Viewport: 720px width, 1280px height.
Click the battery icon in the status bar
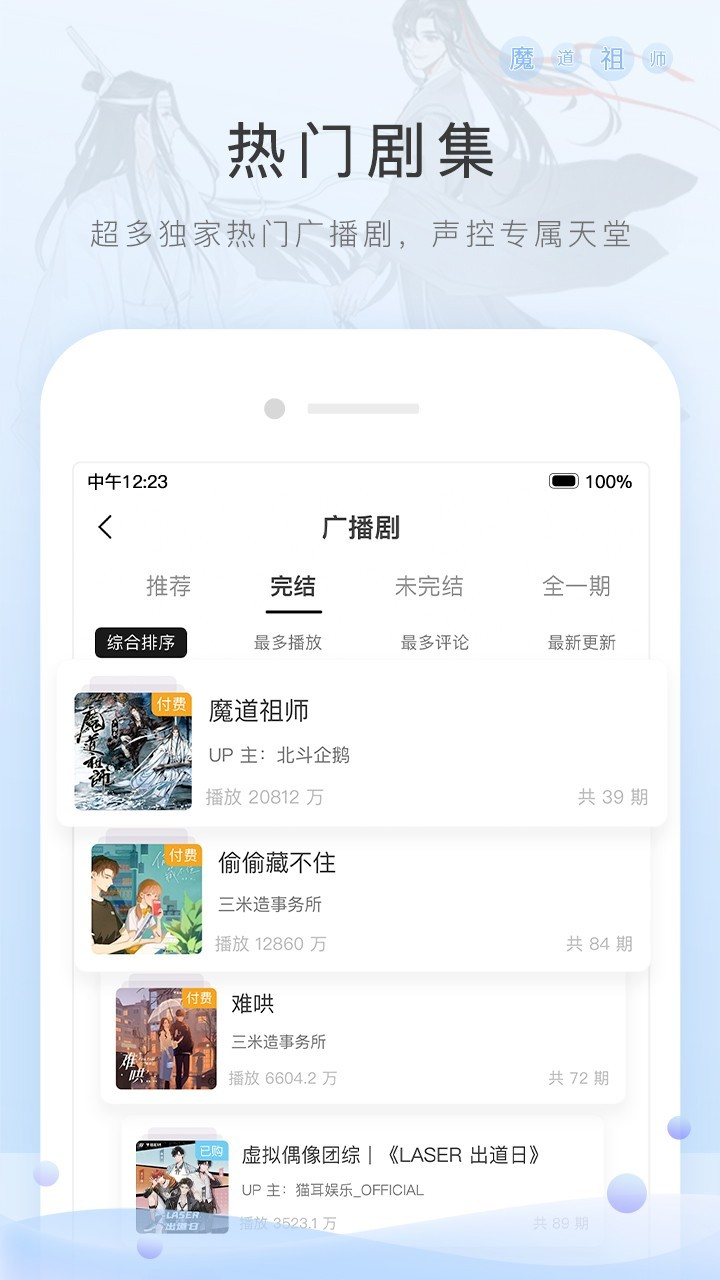pyautogui.click(x=566, y=481)
